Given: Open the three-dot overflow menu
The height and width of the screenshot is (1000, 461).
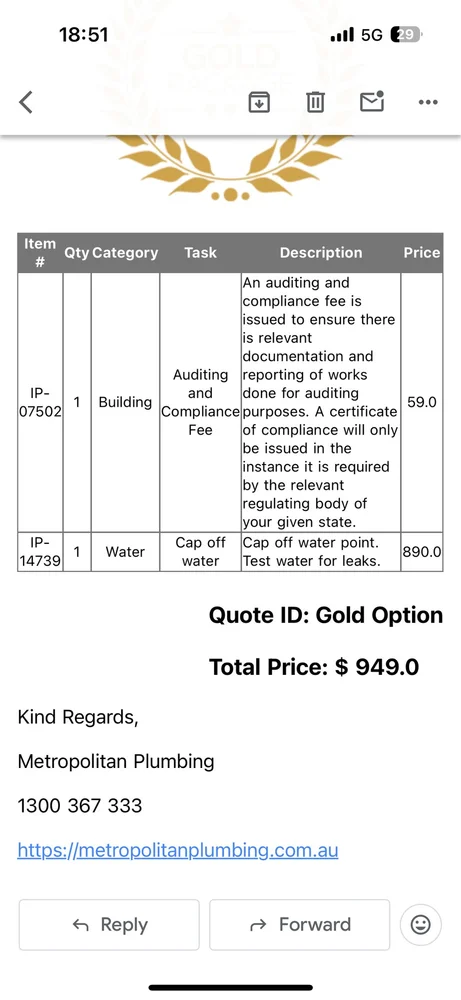Looking at the screenshot, I should pos(428,102).
